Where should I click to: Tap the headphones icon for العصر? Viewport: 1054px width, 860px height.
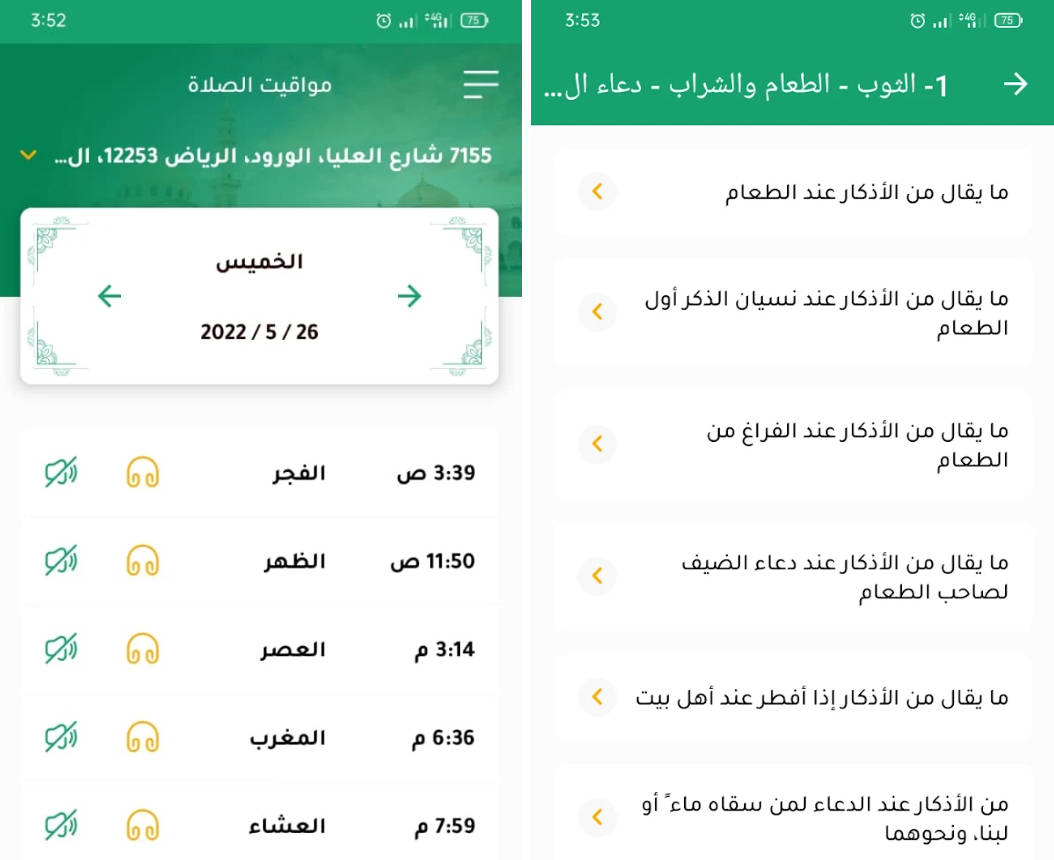pos(142,650)
